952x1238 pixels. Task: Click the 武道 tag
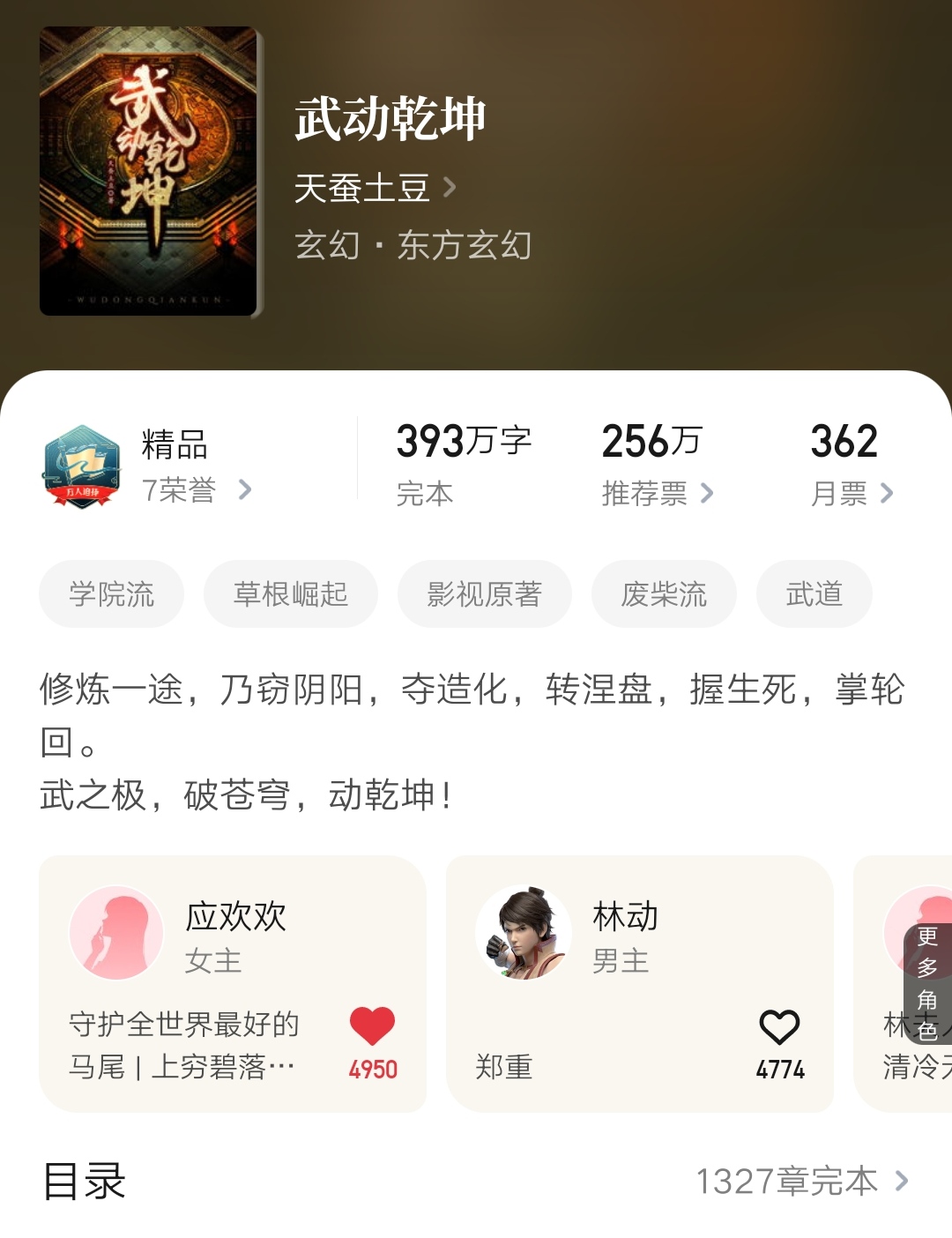814,594
